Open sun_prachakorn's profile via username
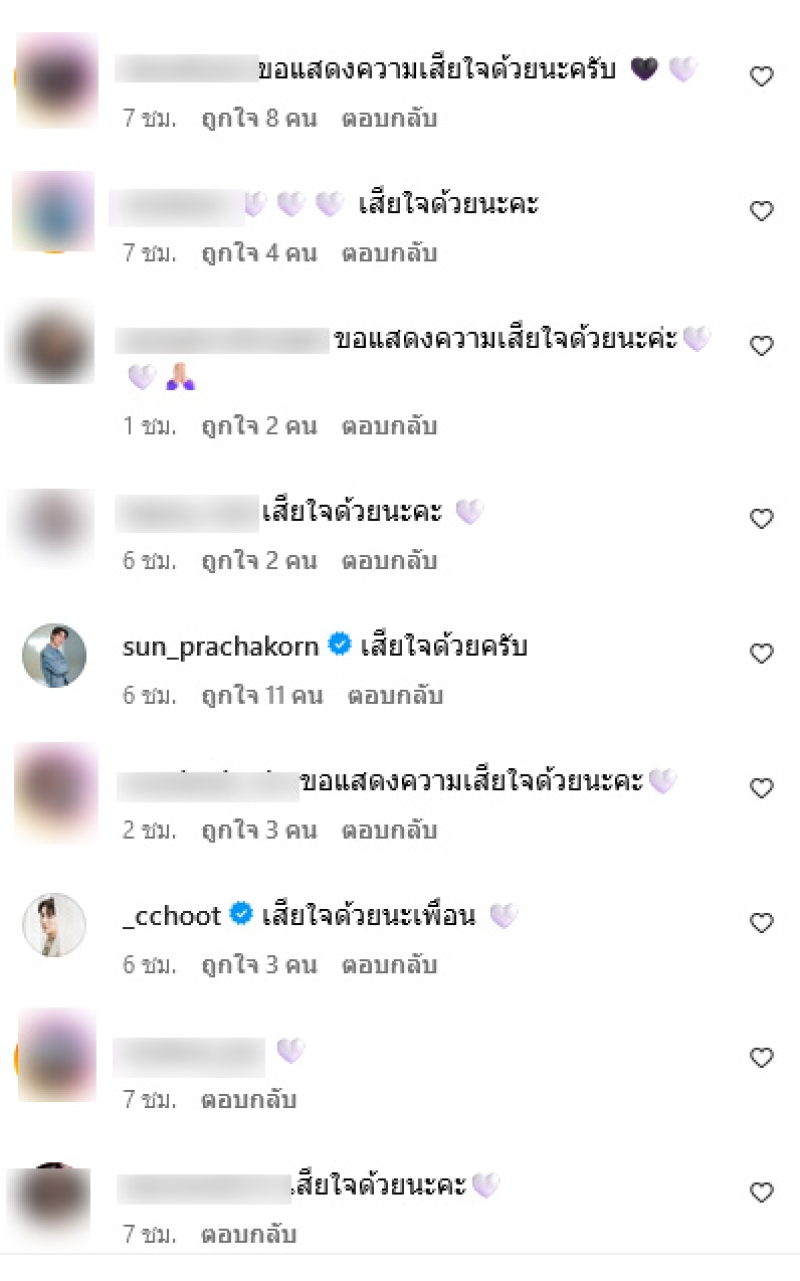Image resolution: width=800 pixels, height=1281 pixels. pyautogui.click(x=220, y=647)
